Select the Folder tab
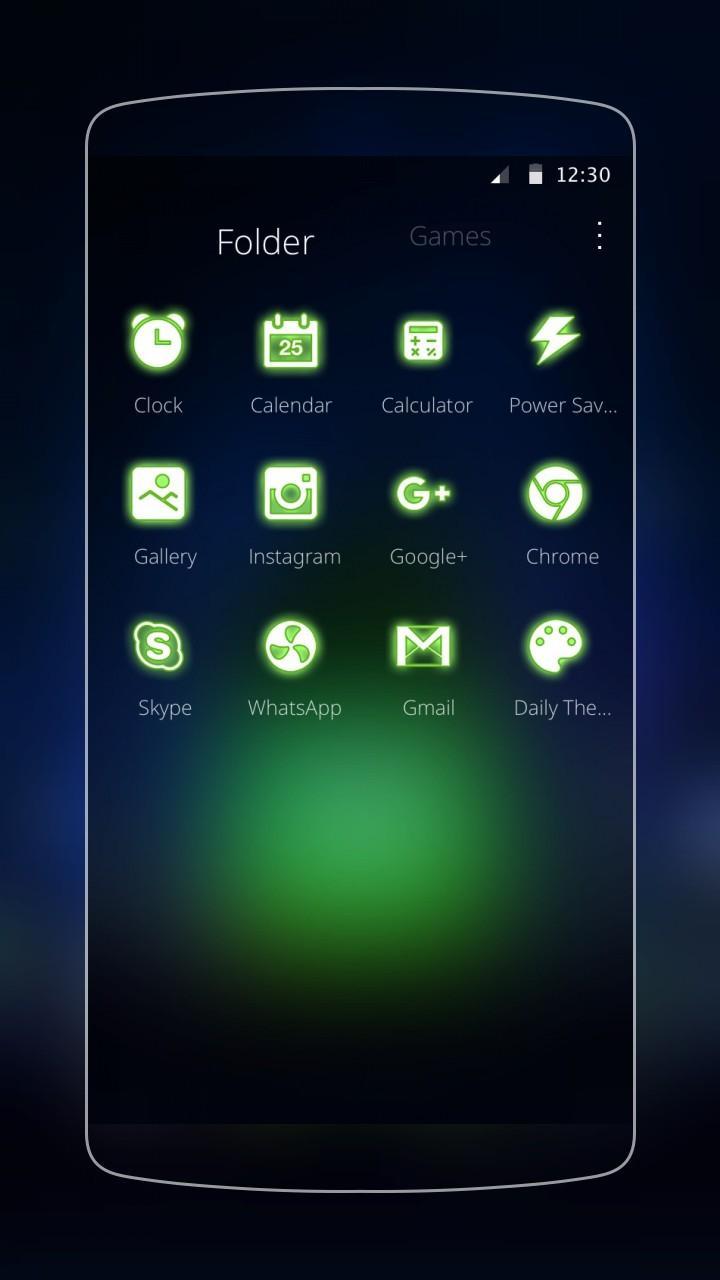The width and height of the screenshot is (720, 1280). 265,241
